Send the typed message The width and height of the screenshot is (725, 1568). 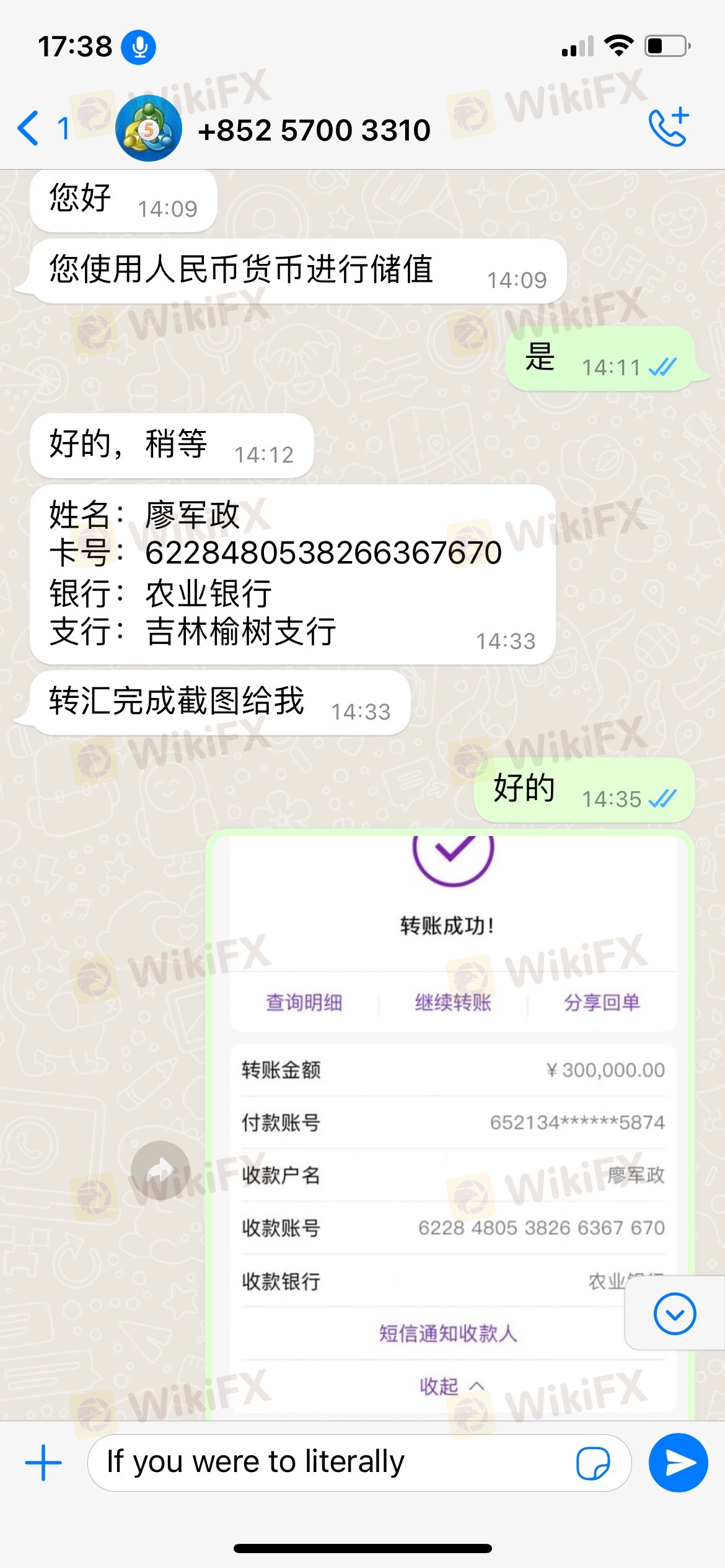click(679, 1463)
